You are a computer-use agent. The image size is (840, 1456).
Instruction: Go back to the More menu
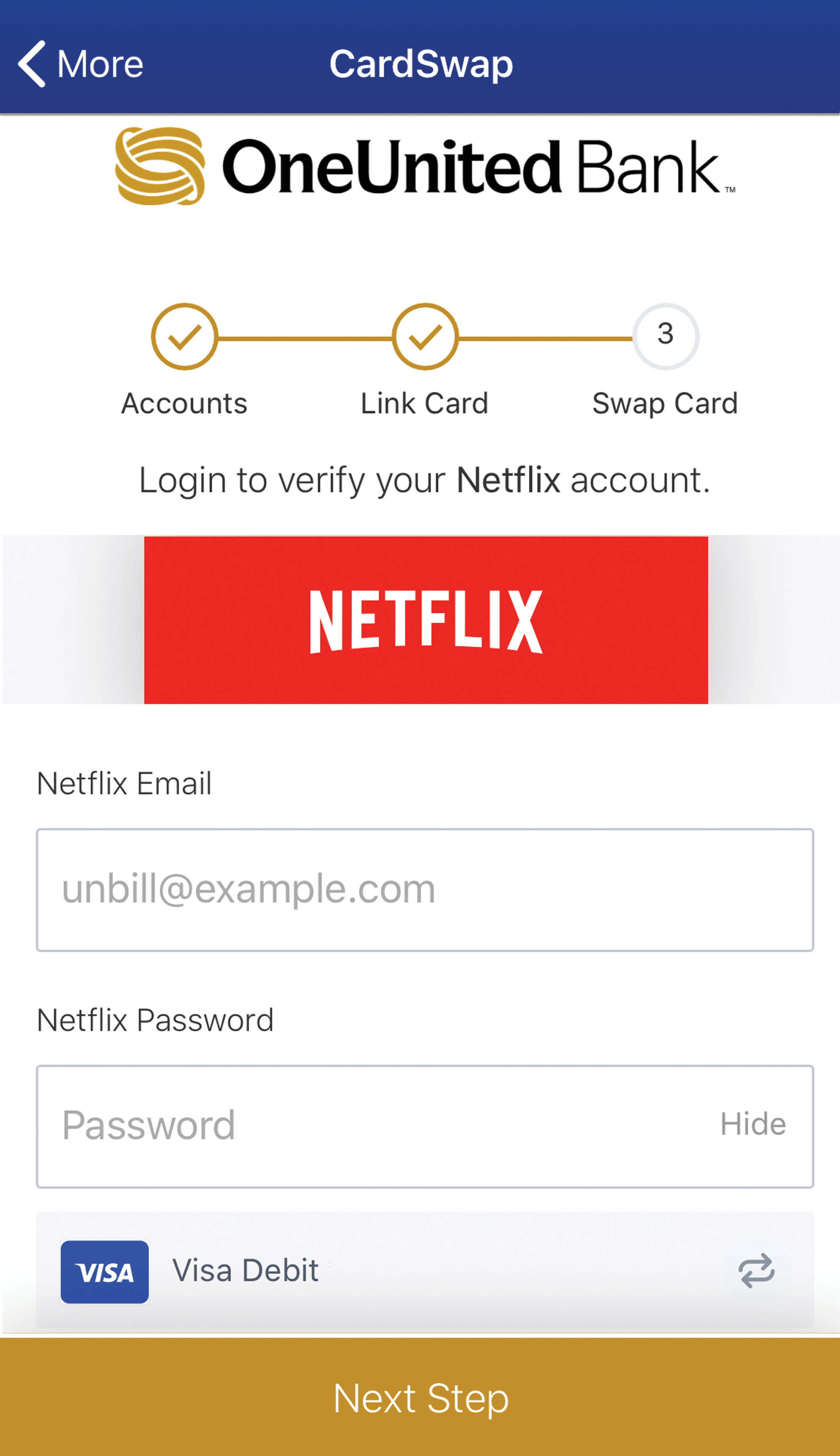pyautogui.click(x=81, y=63)
